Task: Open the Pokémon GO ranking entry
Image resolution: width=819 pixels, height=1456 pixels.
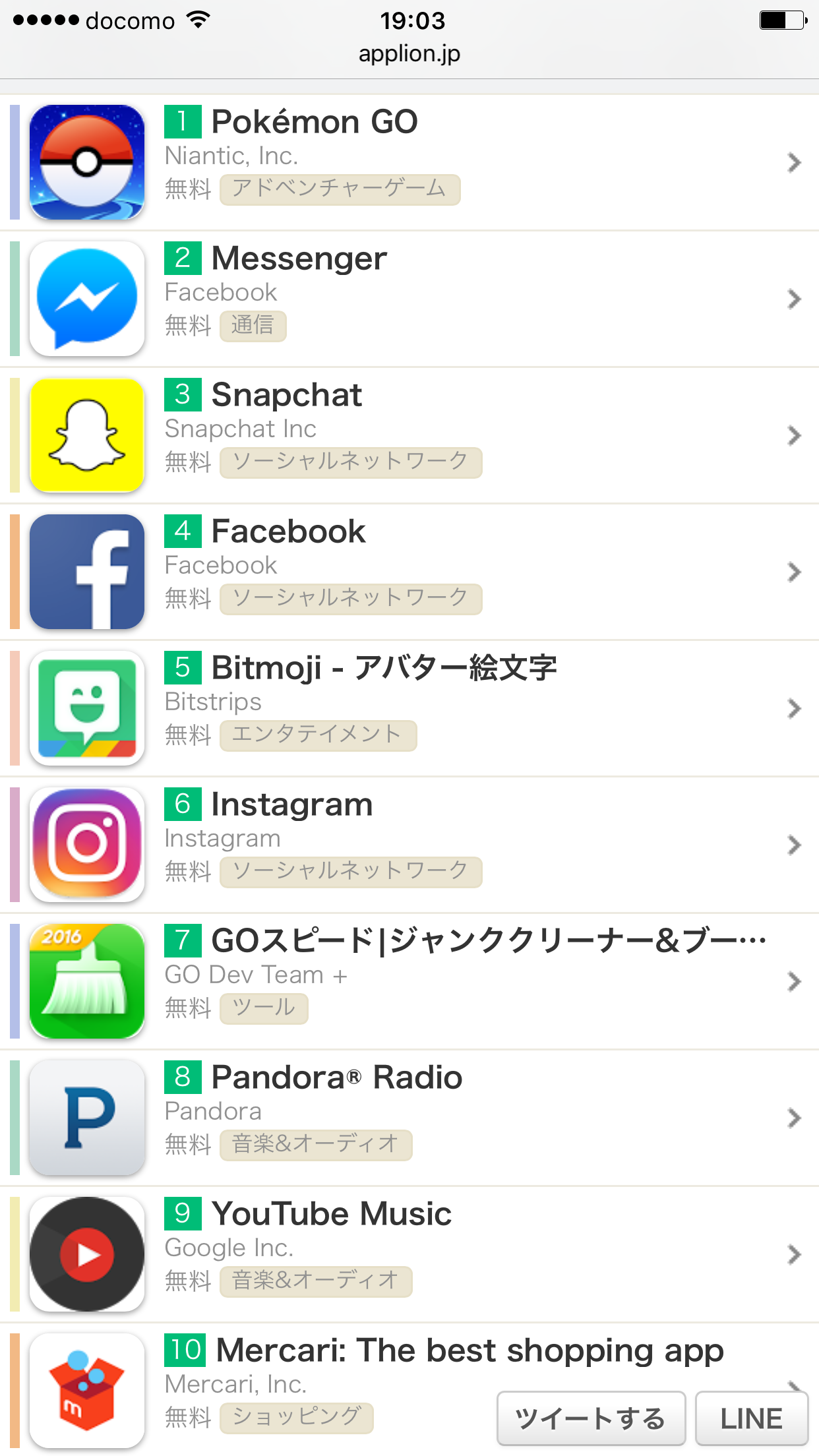Action: point(409,162)
